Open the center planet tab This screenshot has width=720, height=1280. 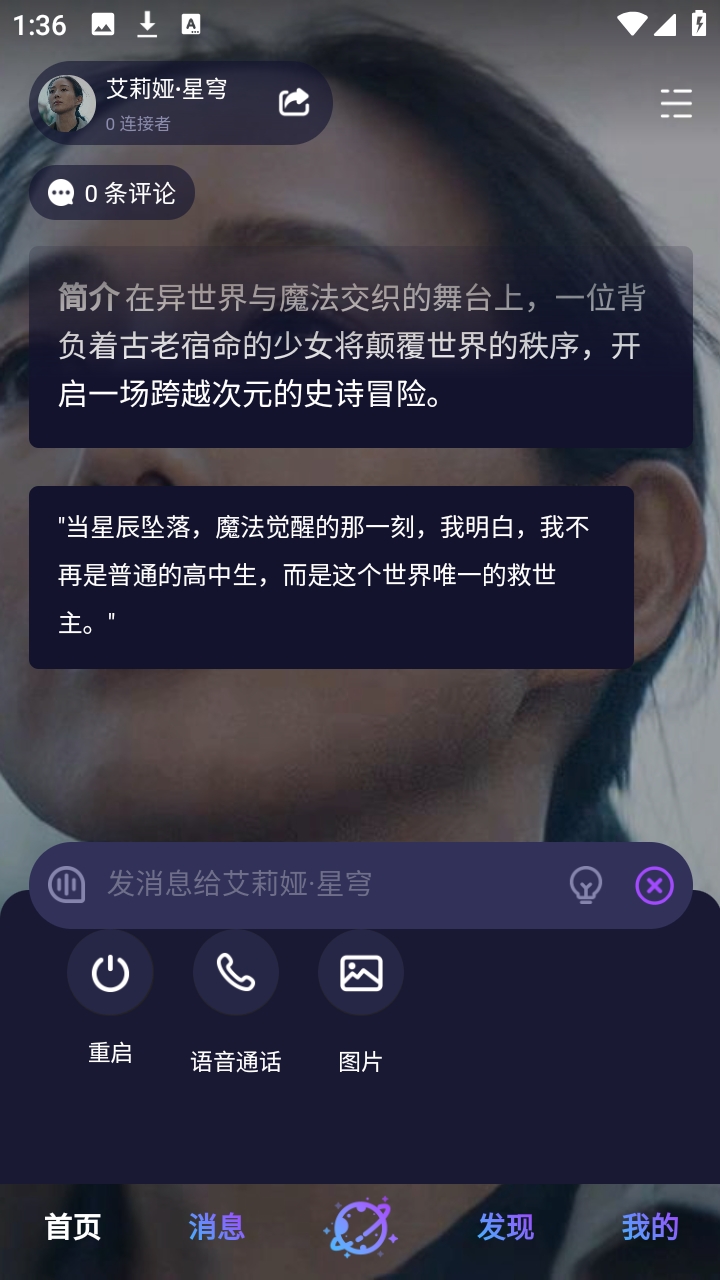pyautogui.click(x=360, y=1227)
